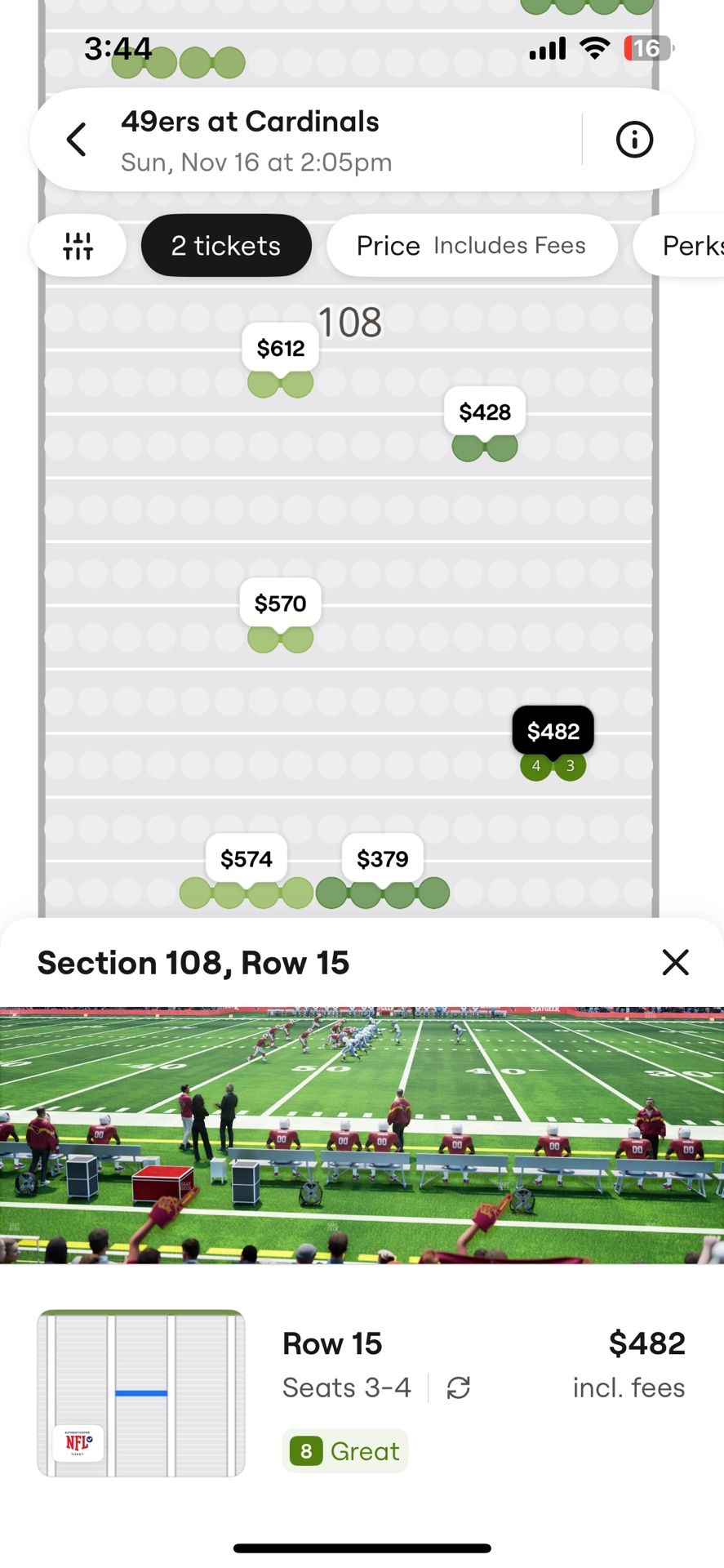724x1568 pixels.
Task: Open the Price Includes Fees filter
Action: [472, 245]
